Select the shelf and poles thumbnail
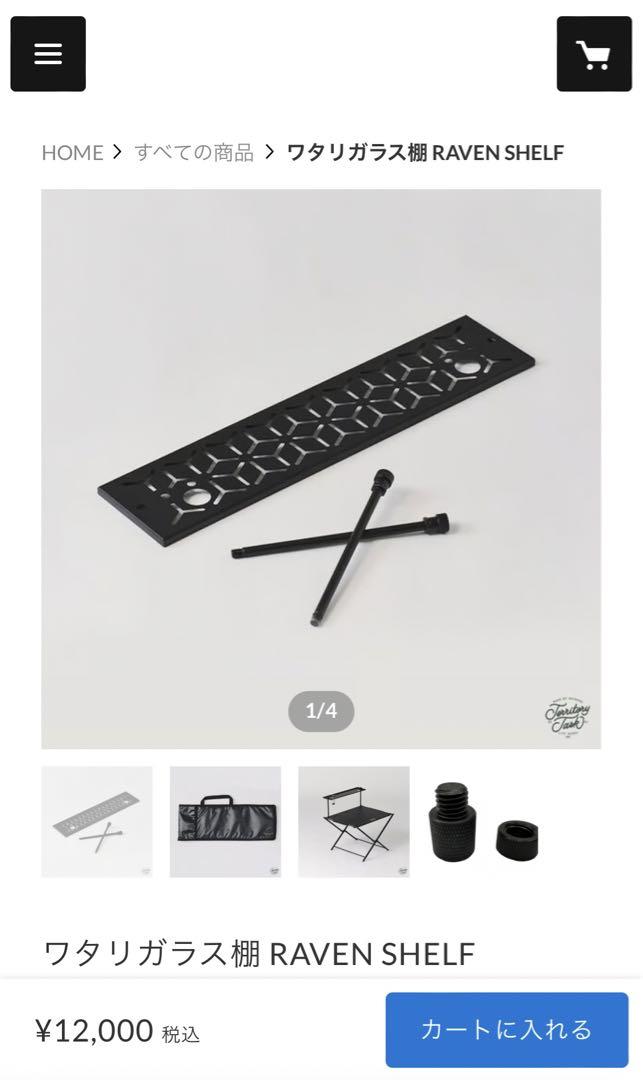643x1080 pixels. 97,822
